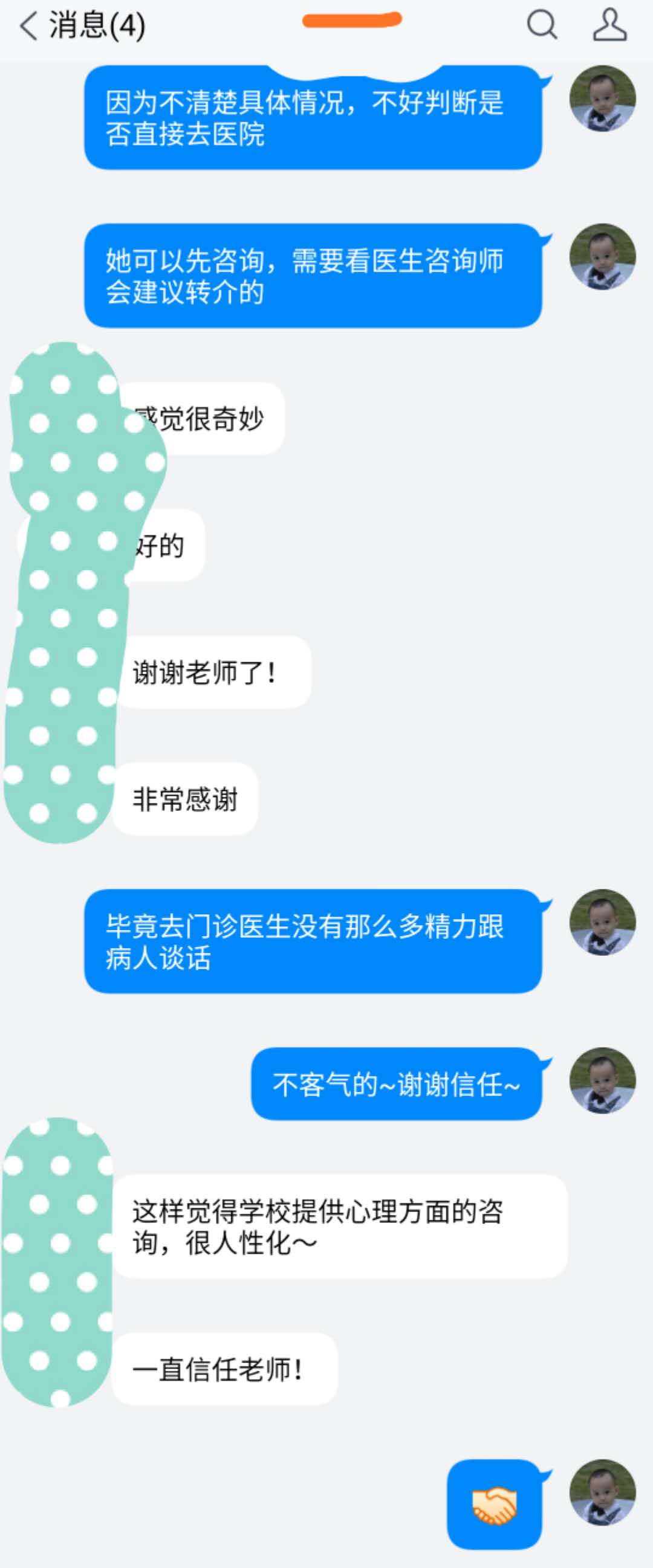653x1568 pixels.
Task: Go back to the 消息 list
Action: coord(29,26)
